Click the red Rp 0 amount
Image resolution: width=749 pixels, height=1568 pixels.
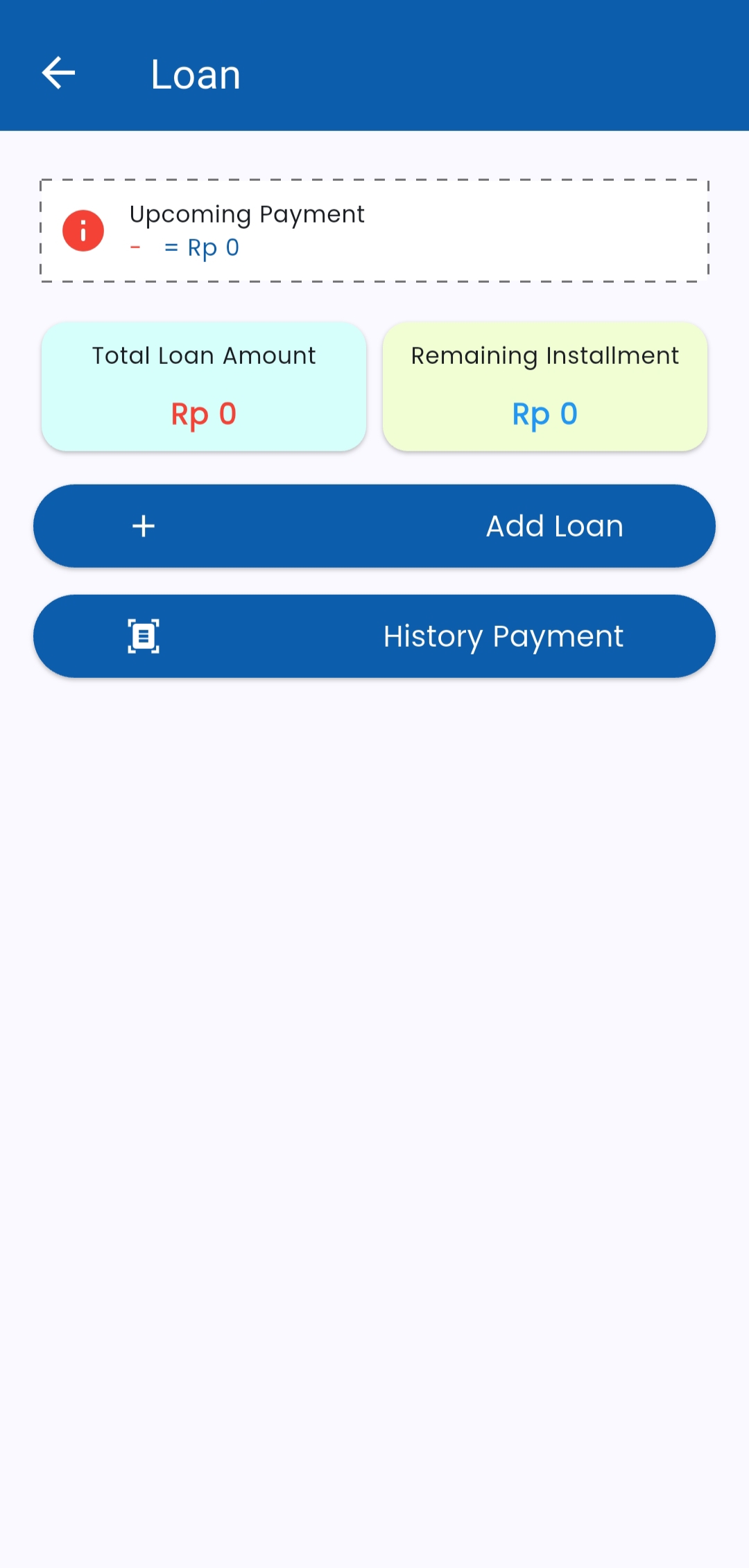point(204,413)
